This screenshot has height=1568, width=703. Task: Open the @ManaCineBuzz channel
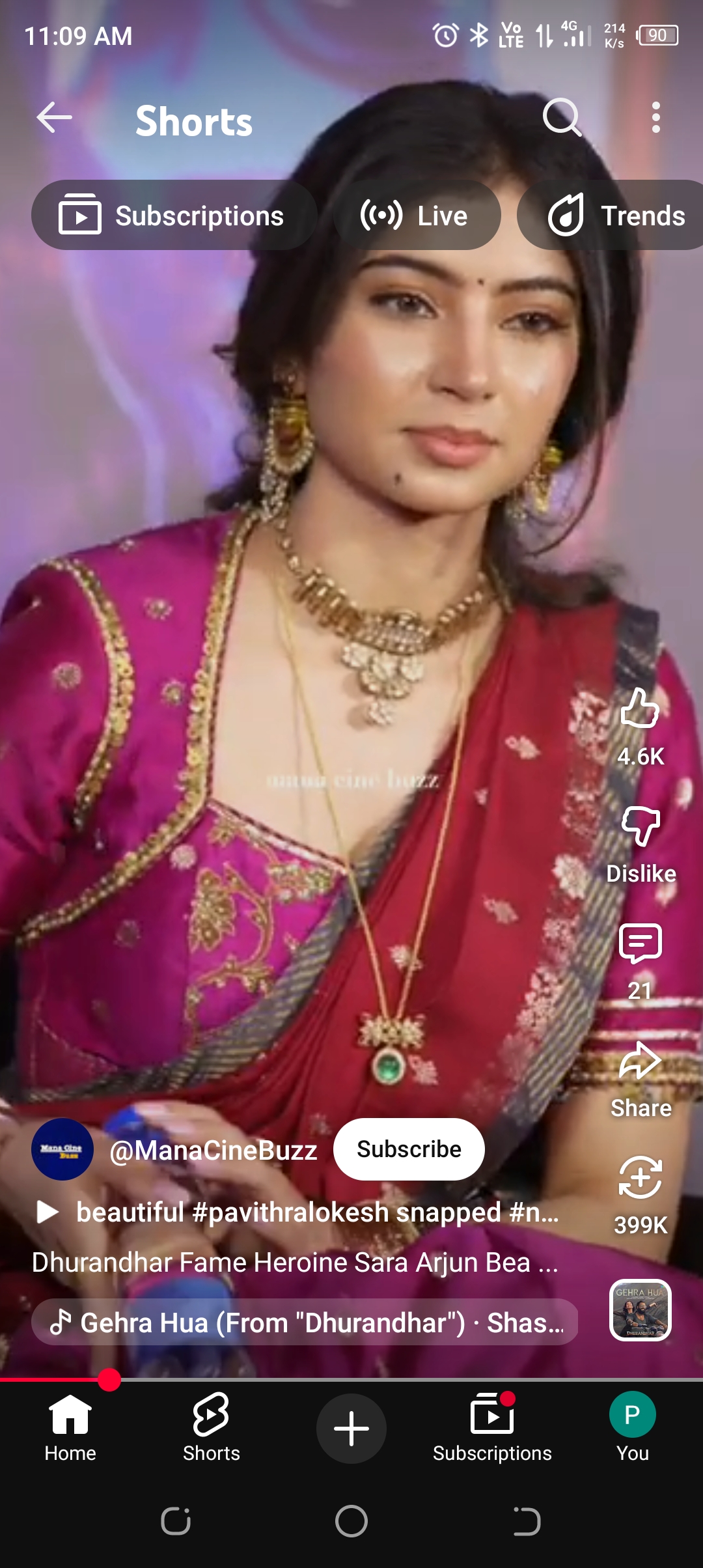213,1151
